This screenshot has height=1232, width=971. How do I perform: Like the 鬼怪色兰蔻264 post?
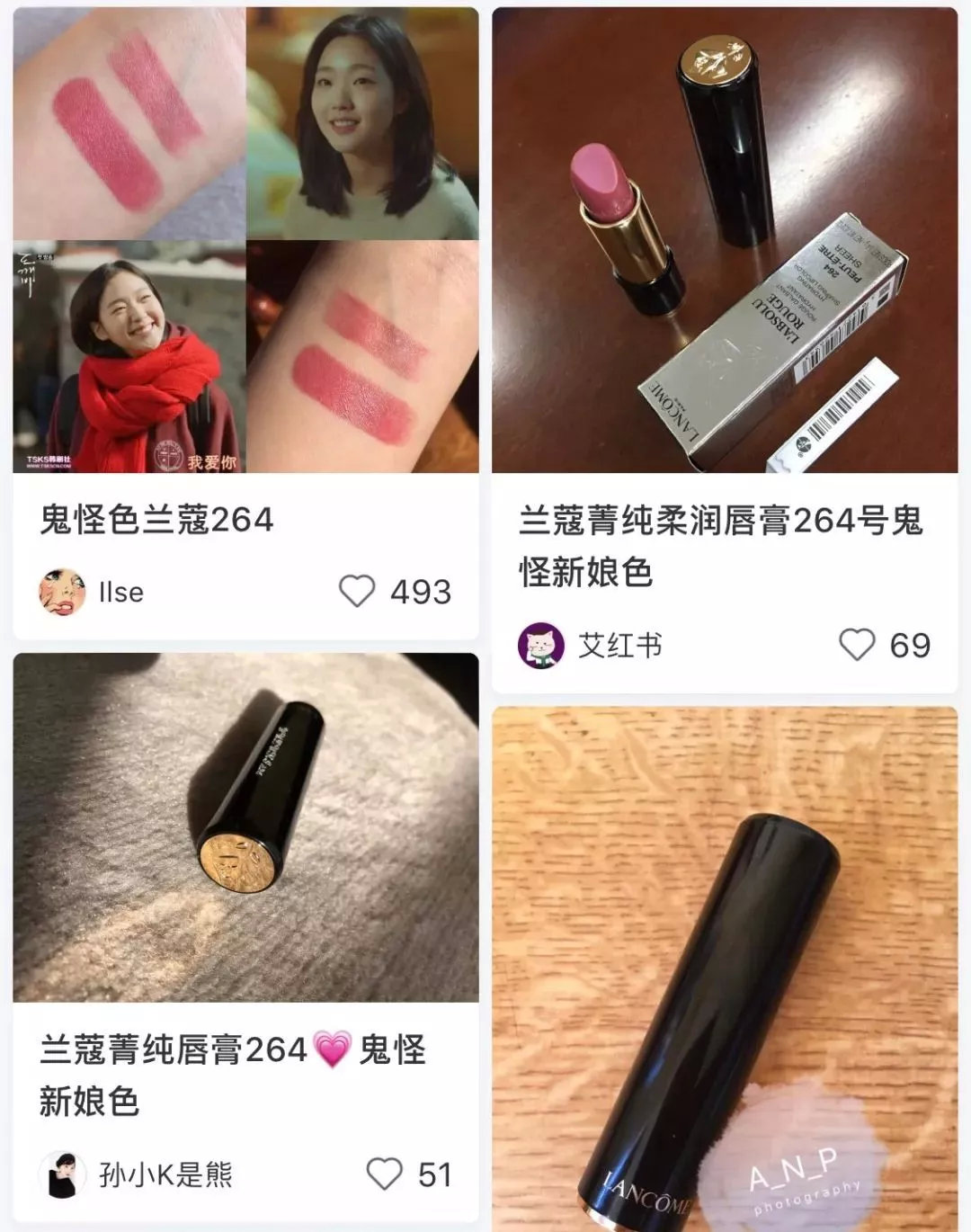pos(355,591)
